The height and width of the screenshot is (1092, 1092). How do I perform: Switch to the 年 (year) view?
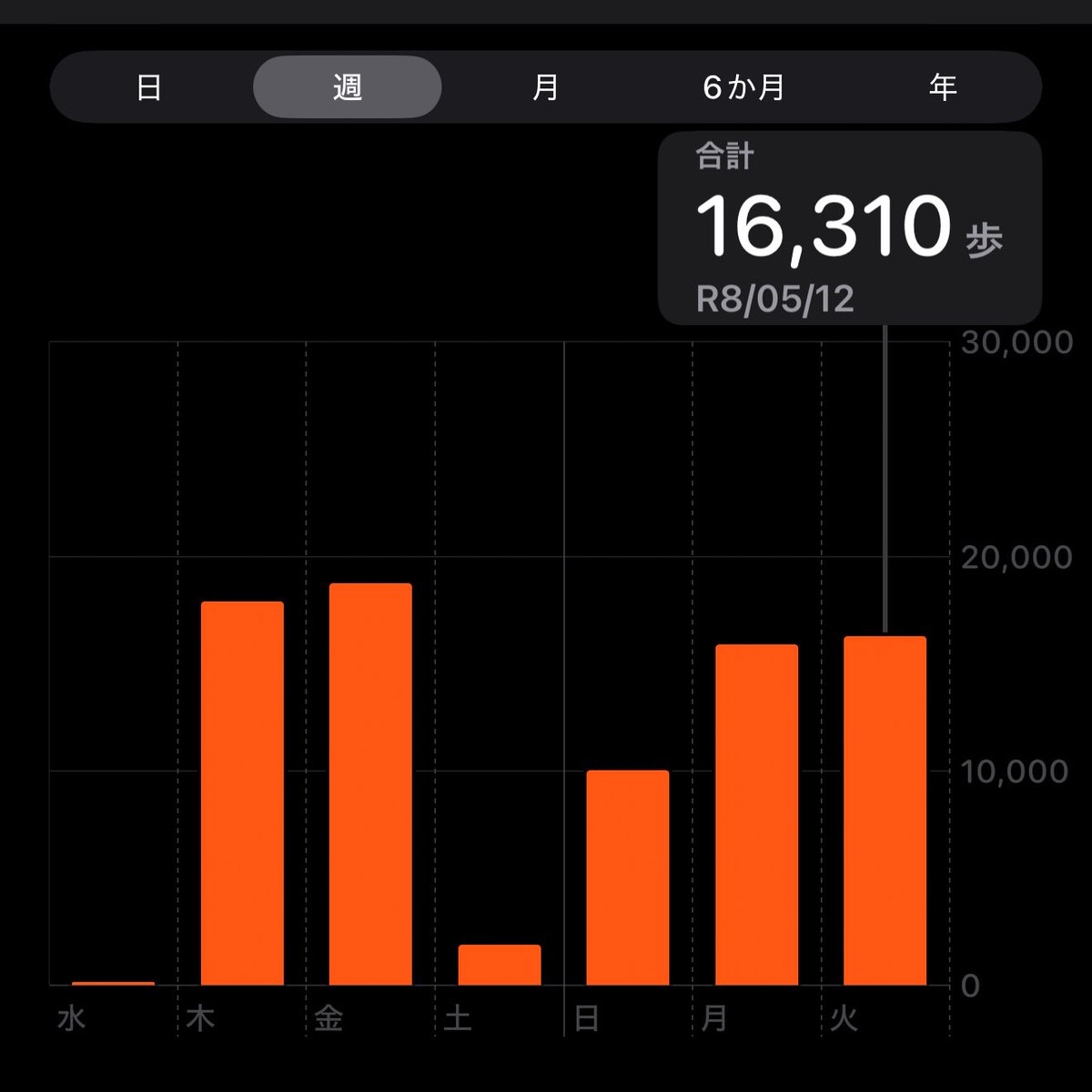pos(943,87)
